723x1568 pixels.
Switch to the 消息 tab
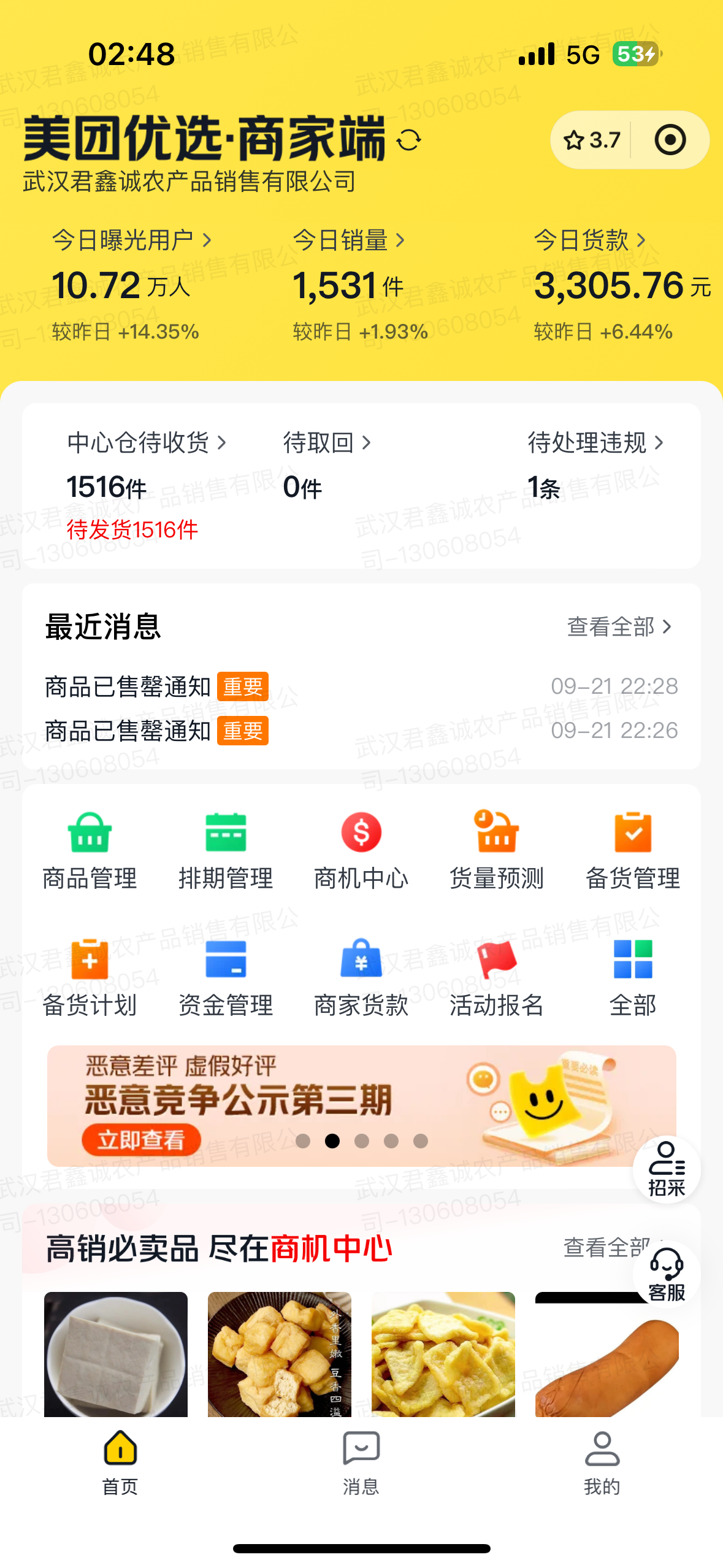coord(361,1463)
